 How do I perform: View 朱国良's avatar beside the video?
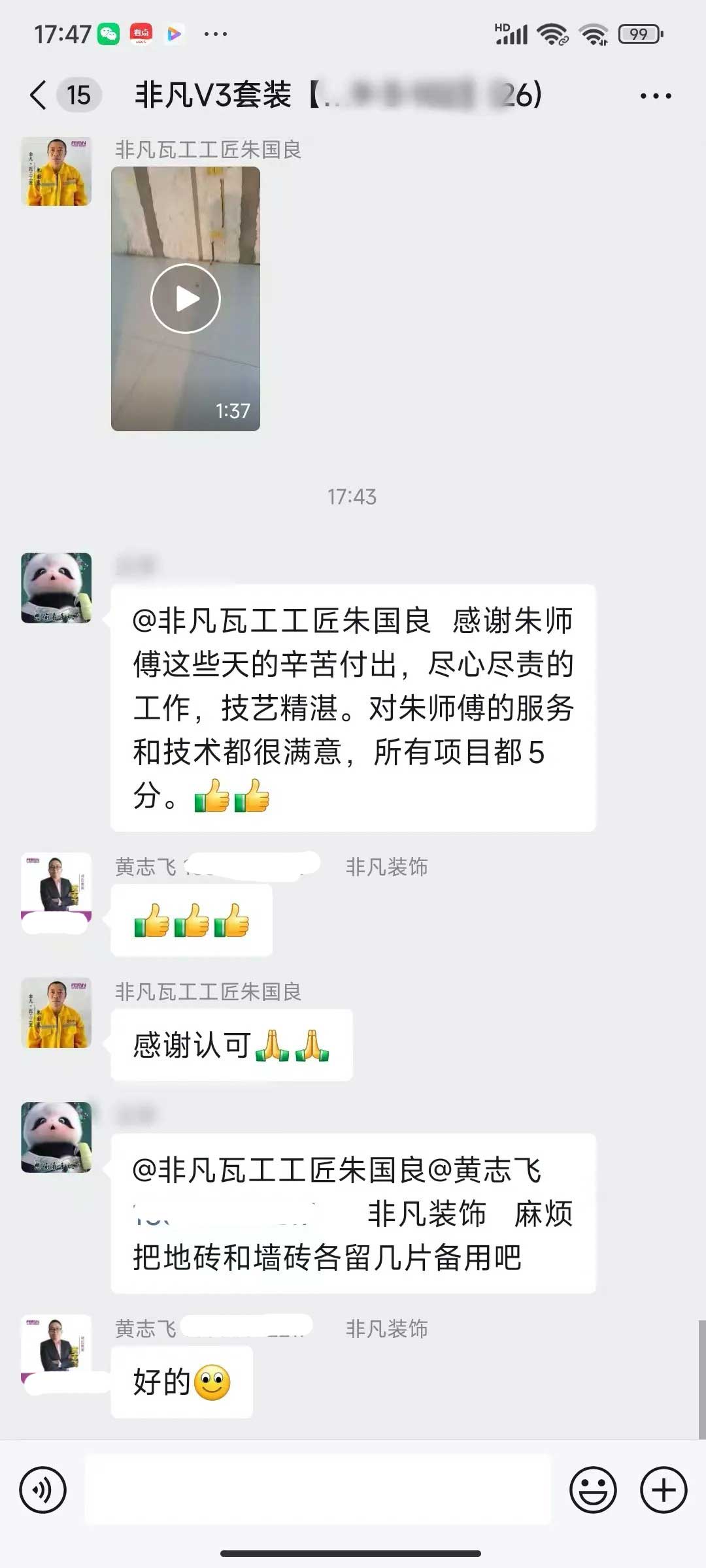tap(56, 172)
